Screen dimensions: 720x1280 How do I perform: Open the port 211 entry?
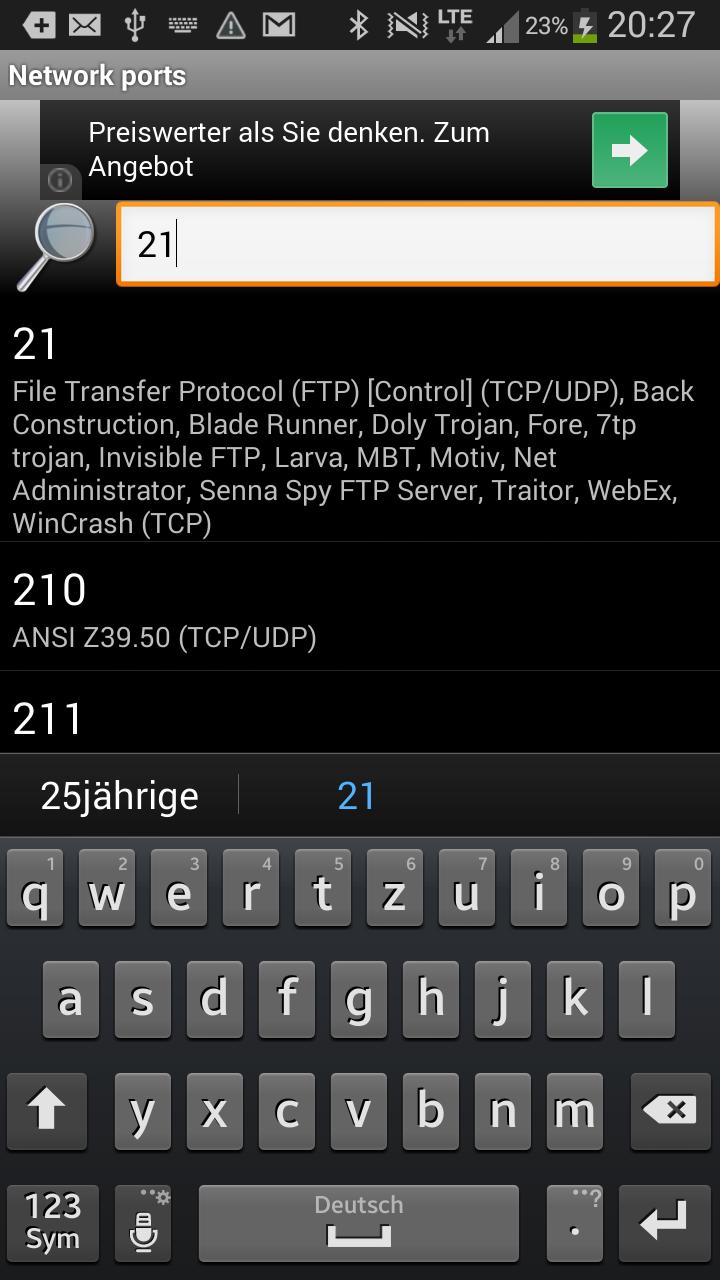[360, 716]
